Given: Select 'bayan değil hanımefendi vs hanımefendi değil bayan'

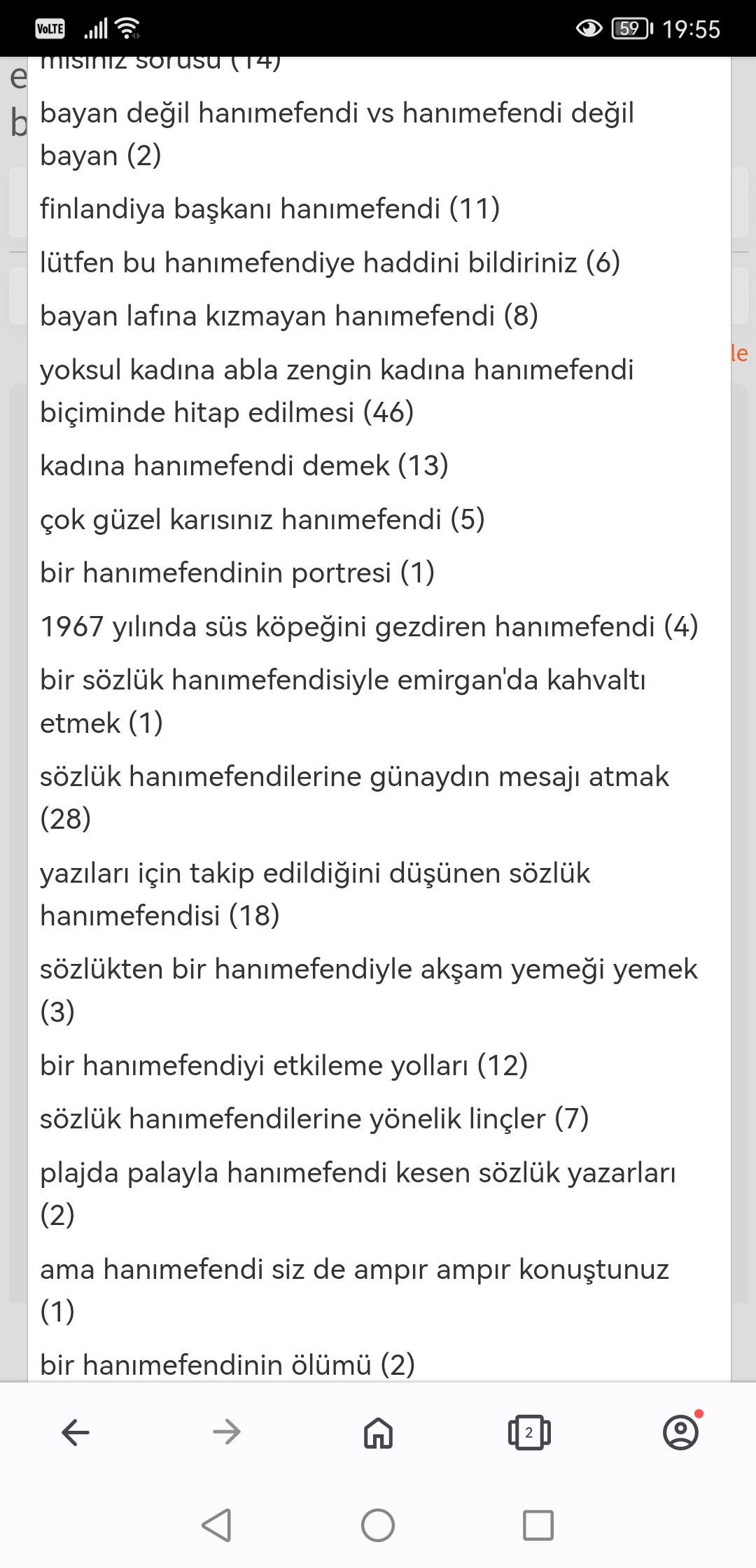Looking at the screenshot, I should pyautogui.click(x=337, y=134).
